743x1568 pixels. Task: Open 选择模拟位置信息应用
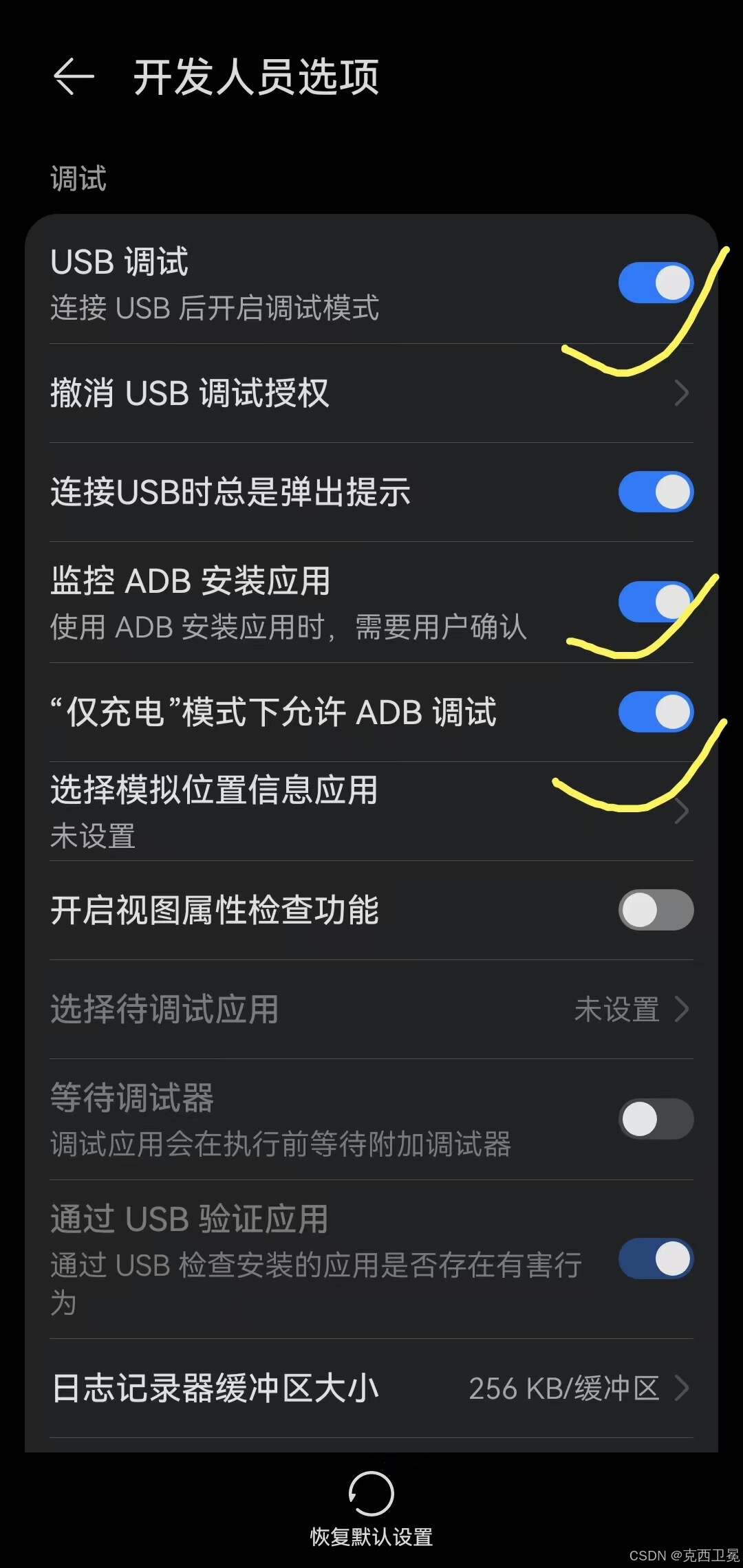point(371,812)
